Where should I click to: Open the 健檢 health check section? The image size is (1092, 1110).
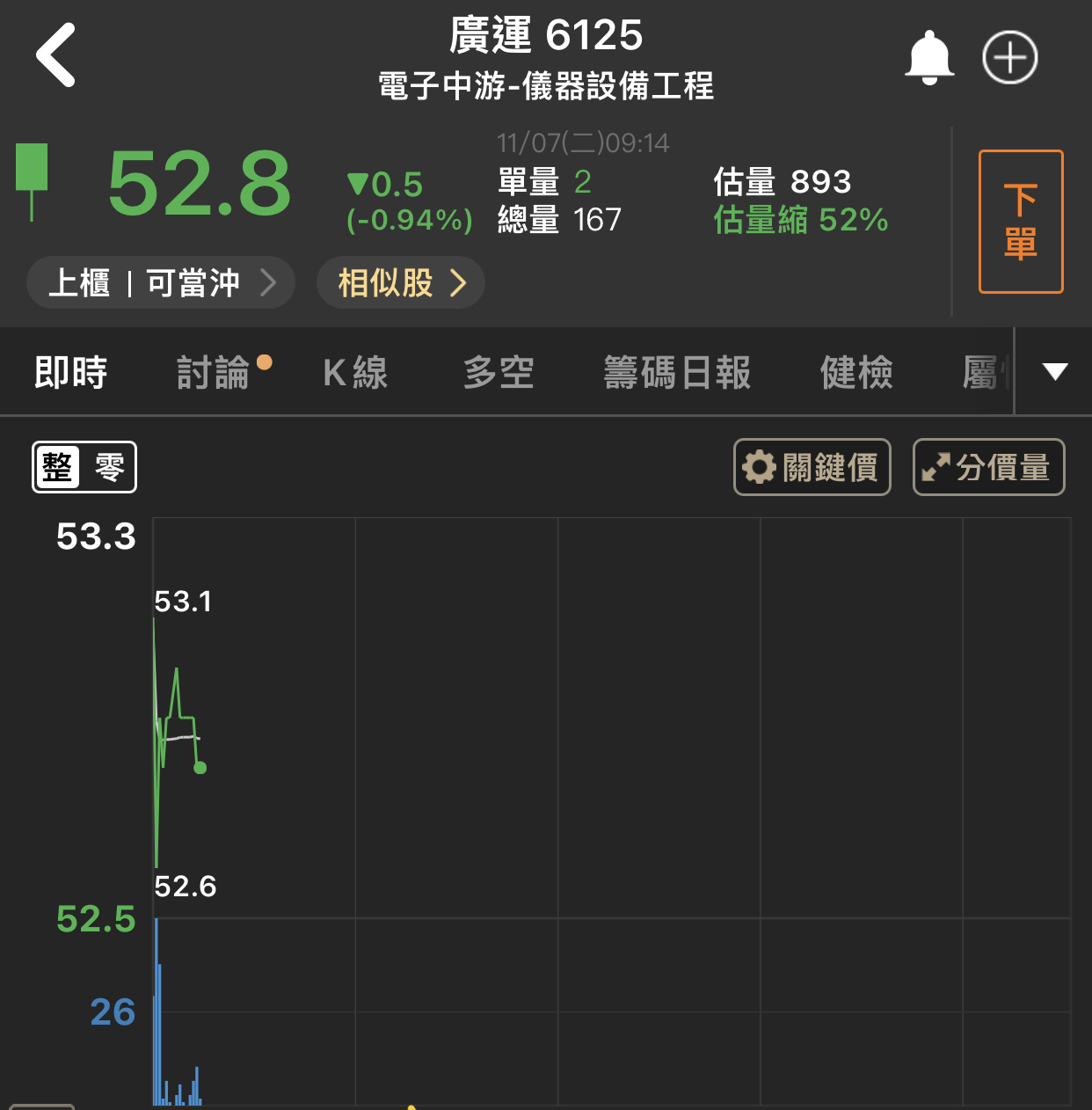[855, 372]
